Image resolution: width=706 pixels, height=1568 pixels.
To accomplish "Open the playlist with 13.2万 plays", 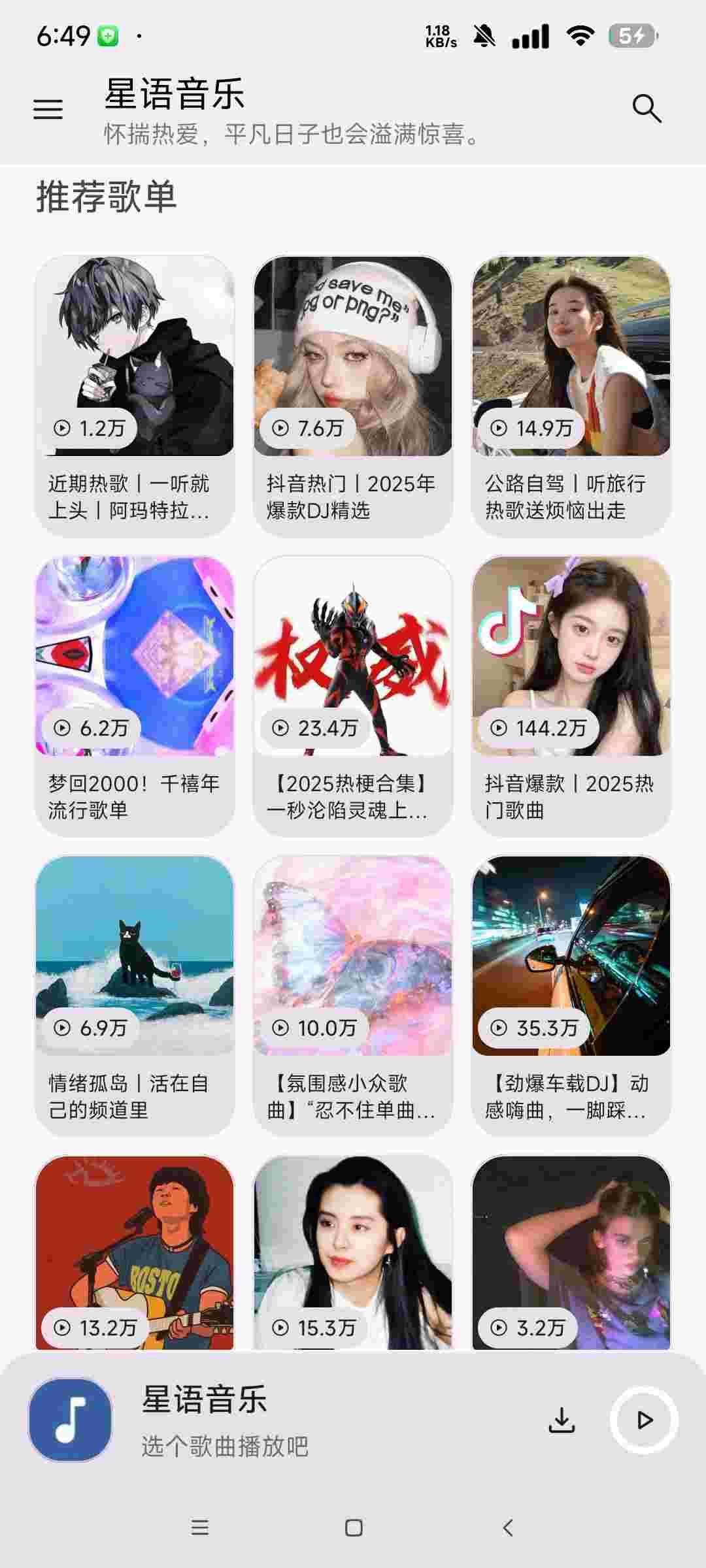I will (135, 1253).
